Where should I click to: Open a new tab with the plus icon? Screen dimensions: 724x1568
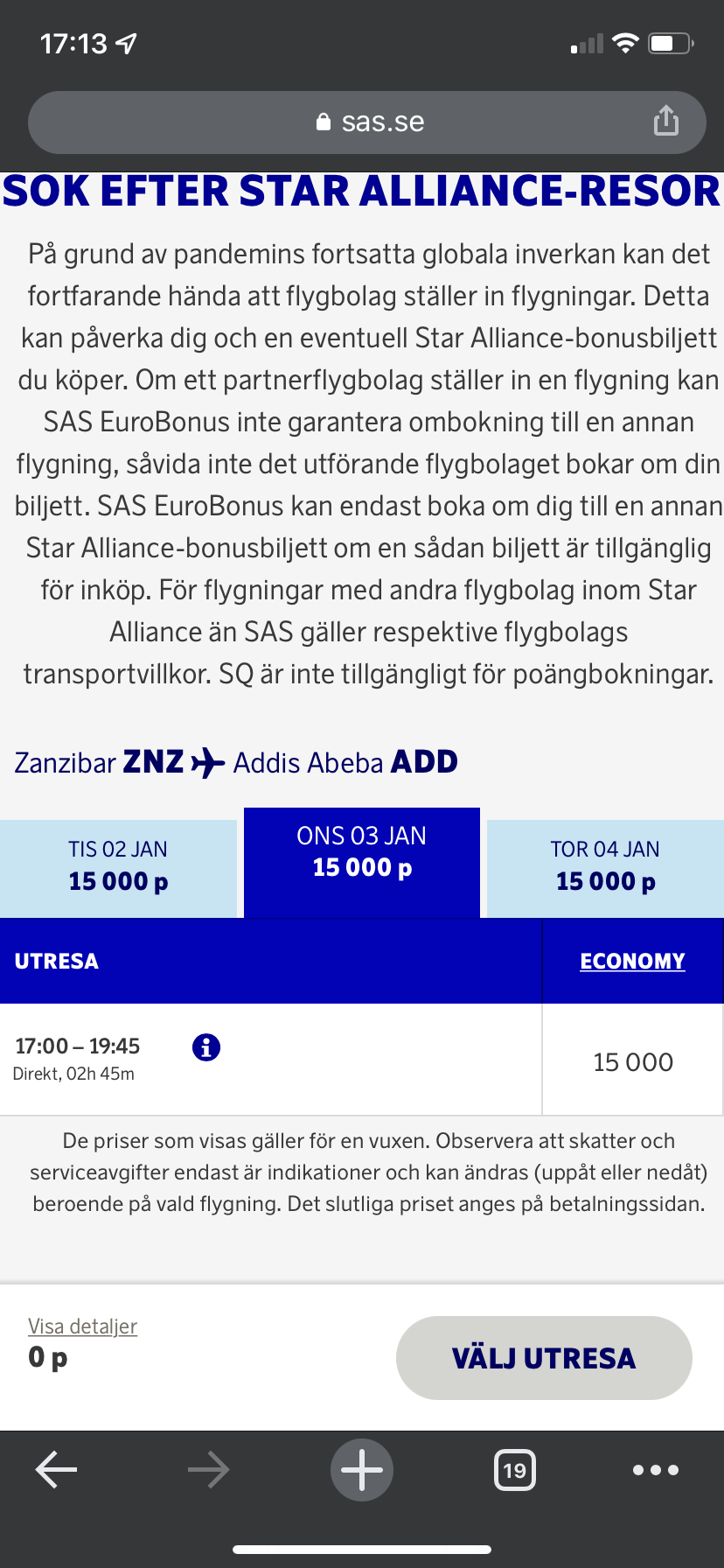coord(362,1469)
